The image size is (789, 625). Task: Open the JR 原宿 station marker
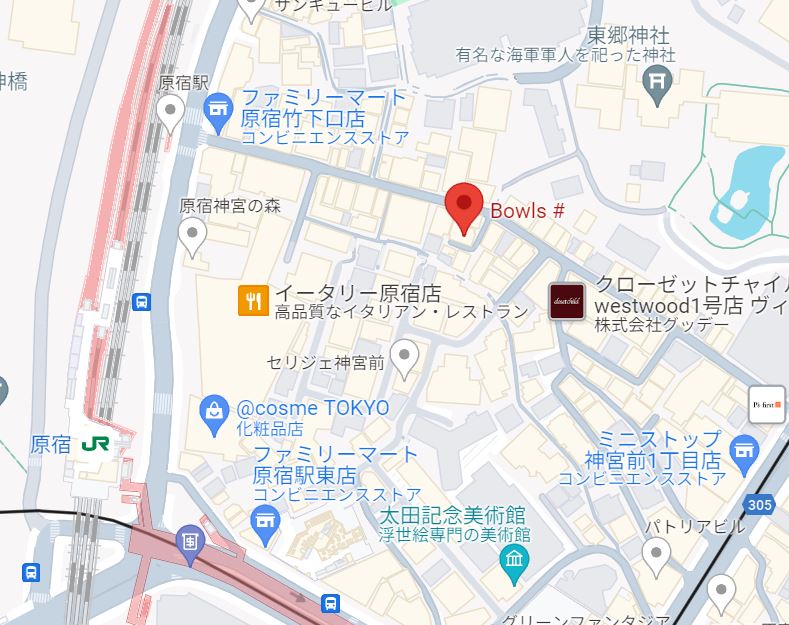pos(97,444)
